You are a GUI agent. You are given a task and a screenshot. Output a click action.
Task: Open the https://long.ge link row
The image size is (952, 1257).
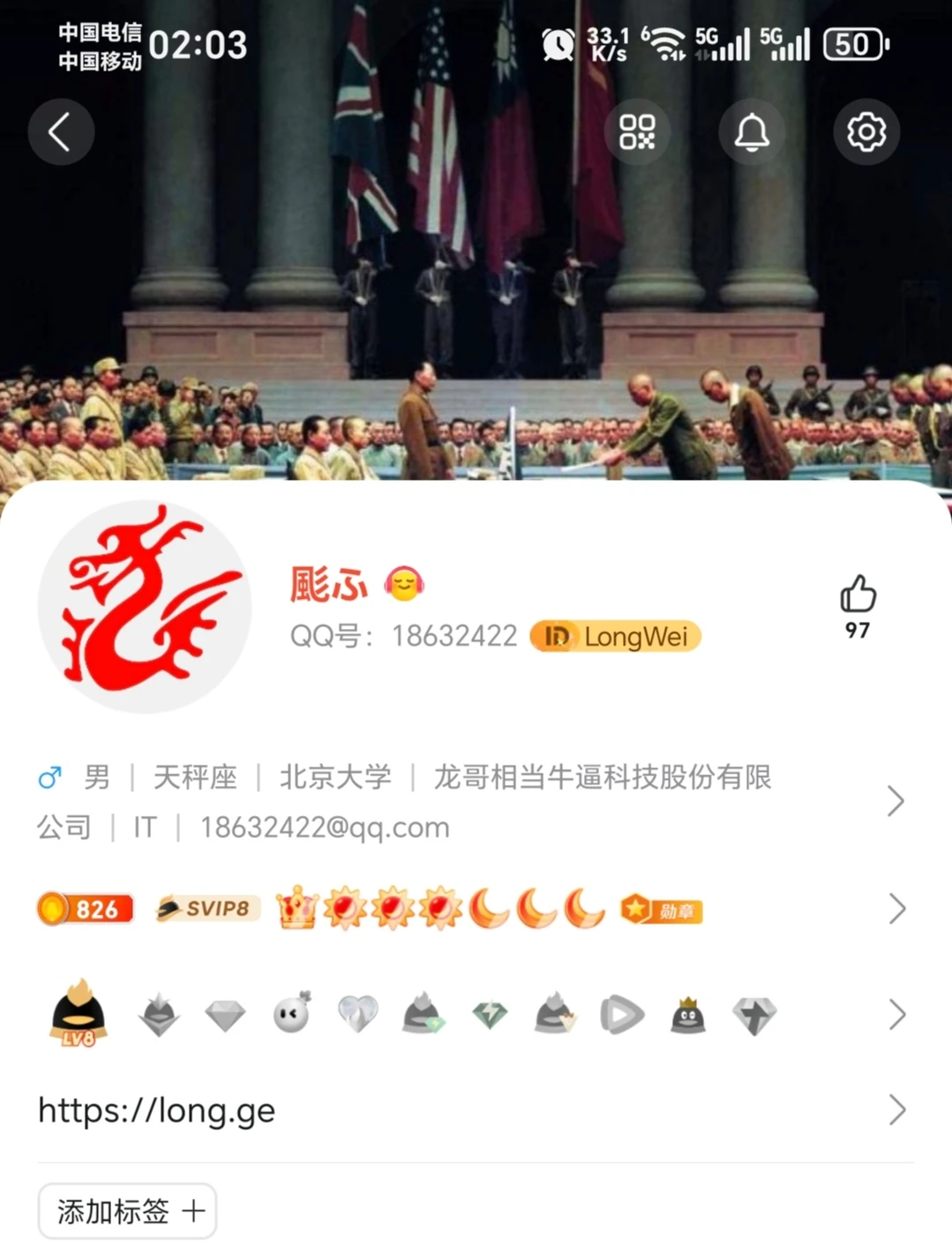point(475,1110)
